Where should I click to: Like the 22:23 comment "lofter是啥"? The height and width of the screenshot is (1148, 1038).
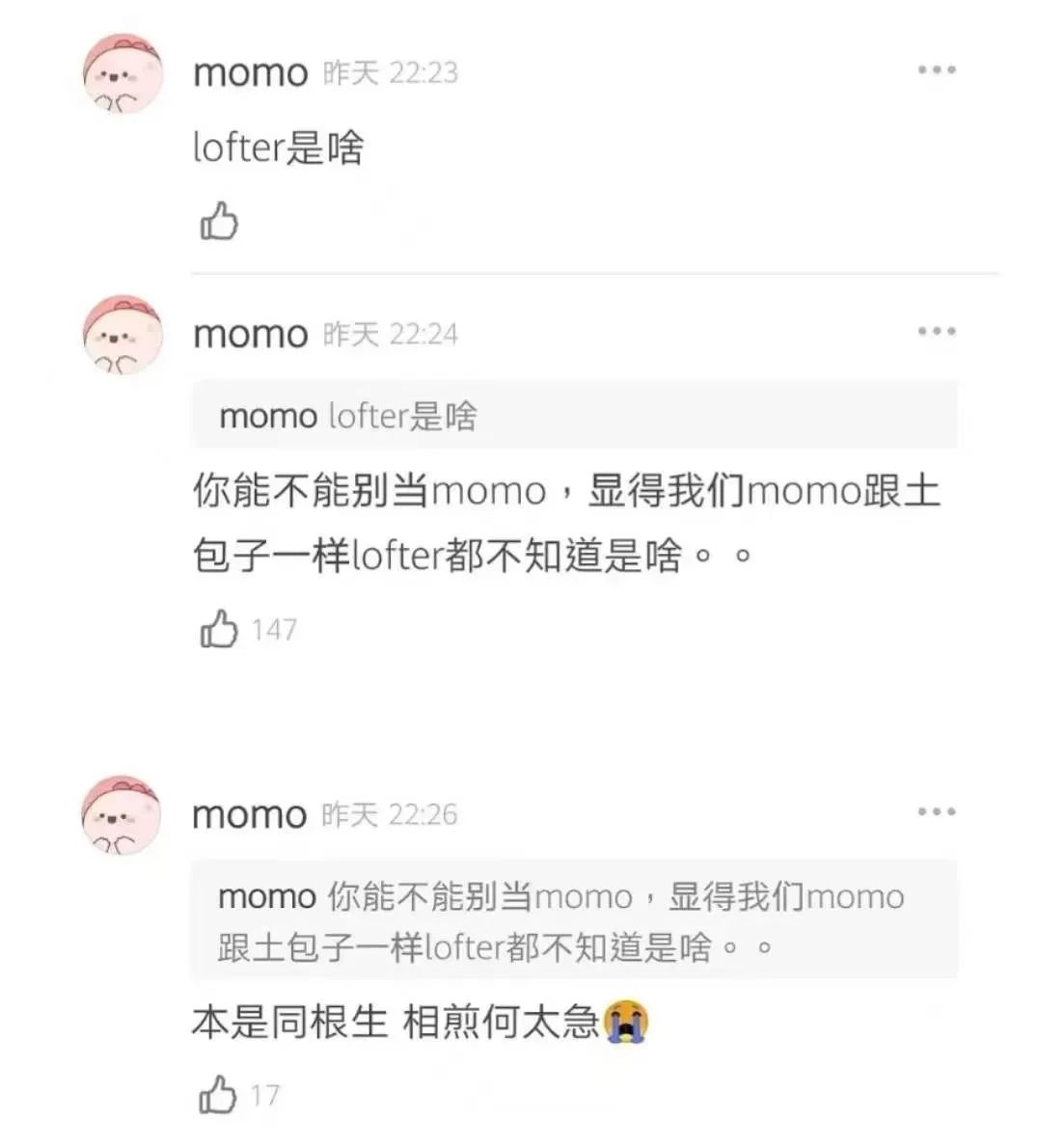click(x=219, y=222)
